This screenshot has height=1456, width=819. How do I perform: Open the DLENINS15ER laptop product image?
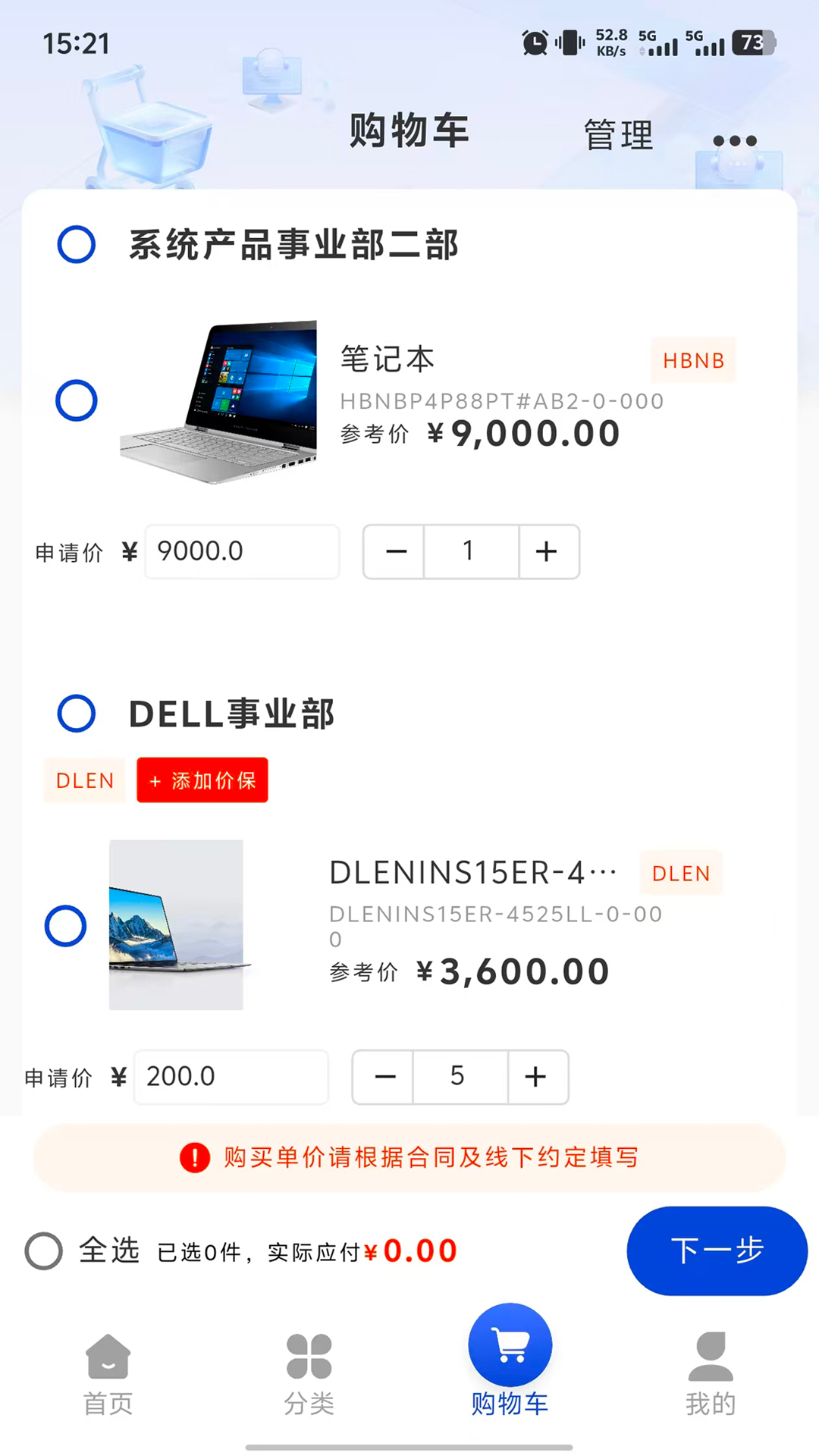pos(177,925)
